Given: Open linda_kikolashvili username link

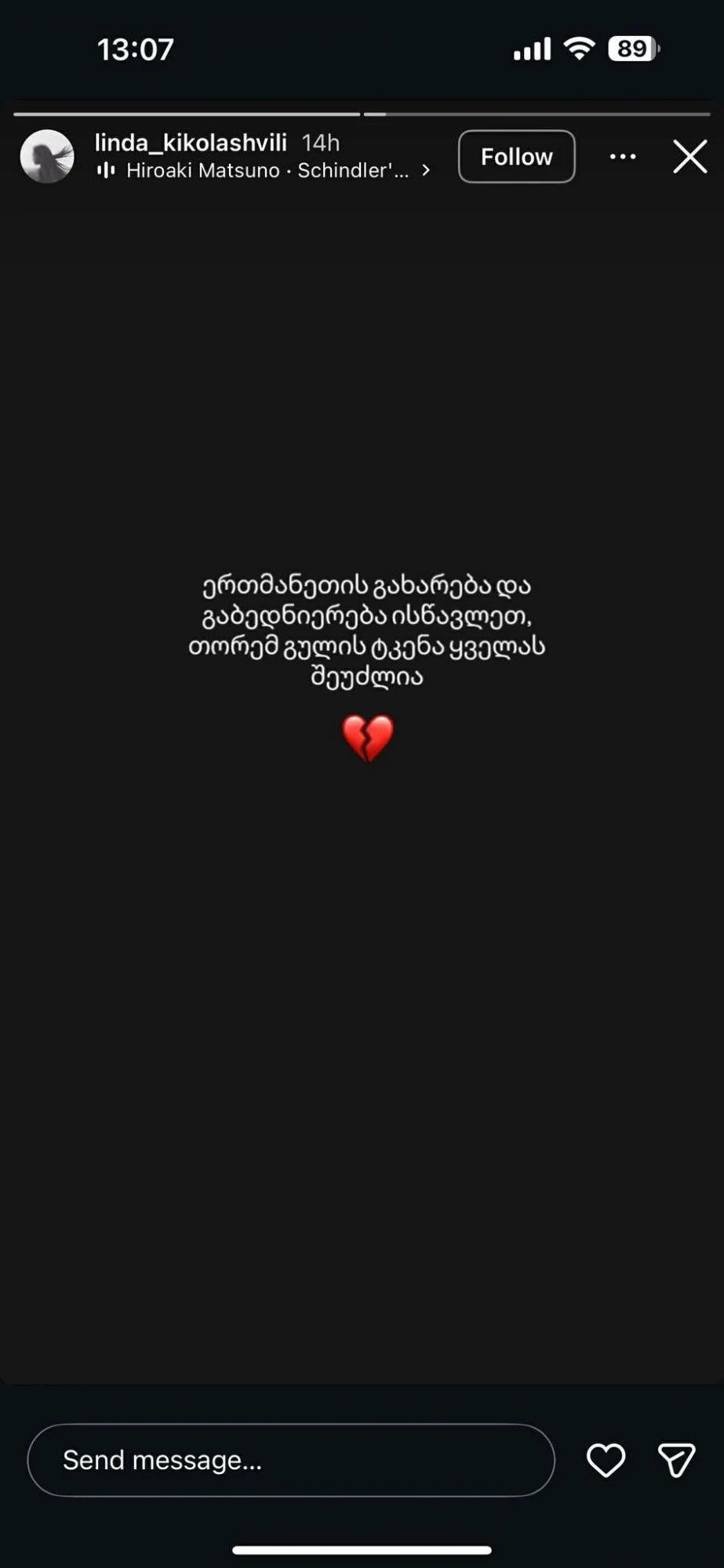Looking at the screenshot, I should (191, 143).
